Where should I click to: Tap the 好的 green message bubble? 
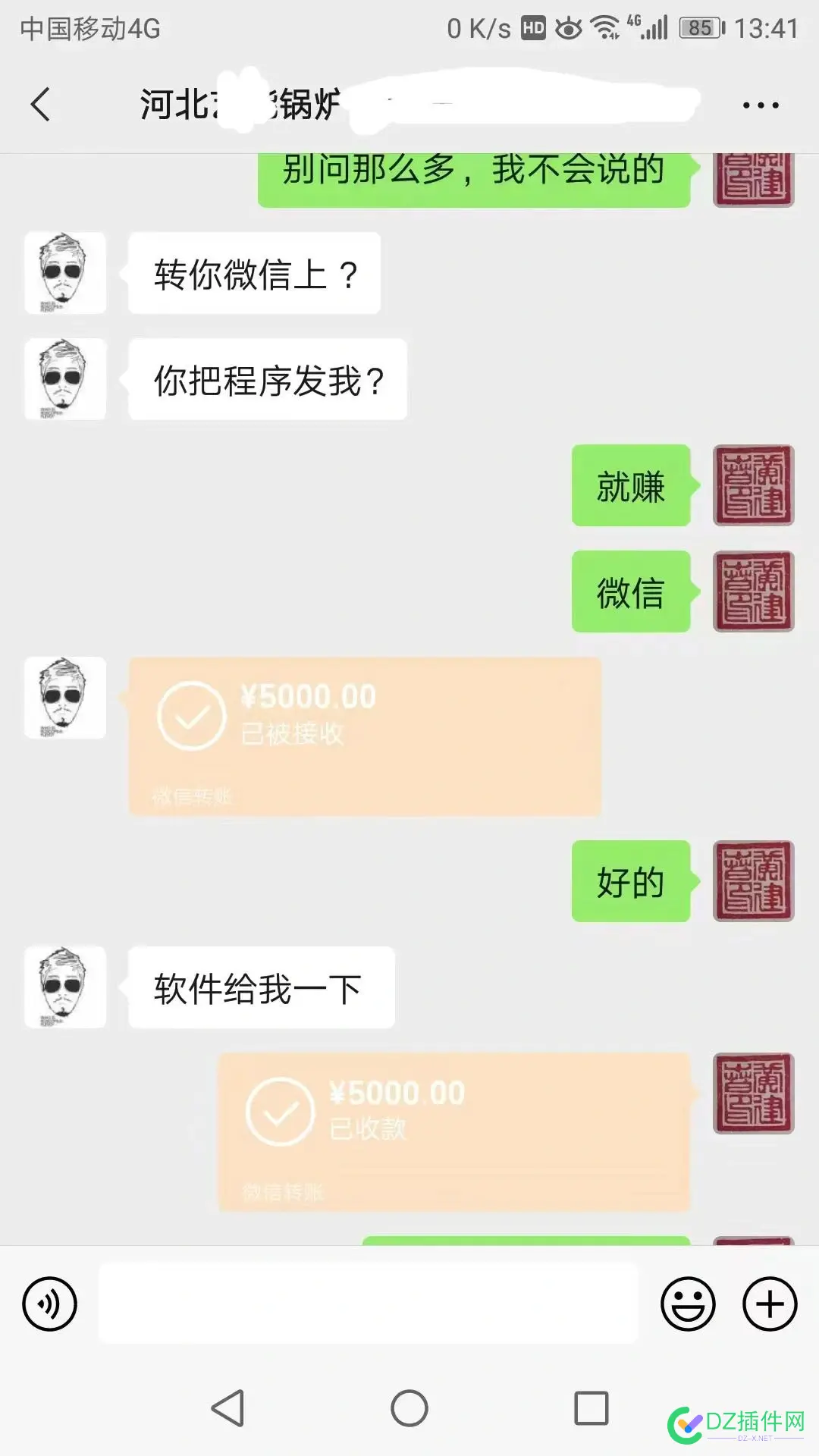tap(629, 882)
